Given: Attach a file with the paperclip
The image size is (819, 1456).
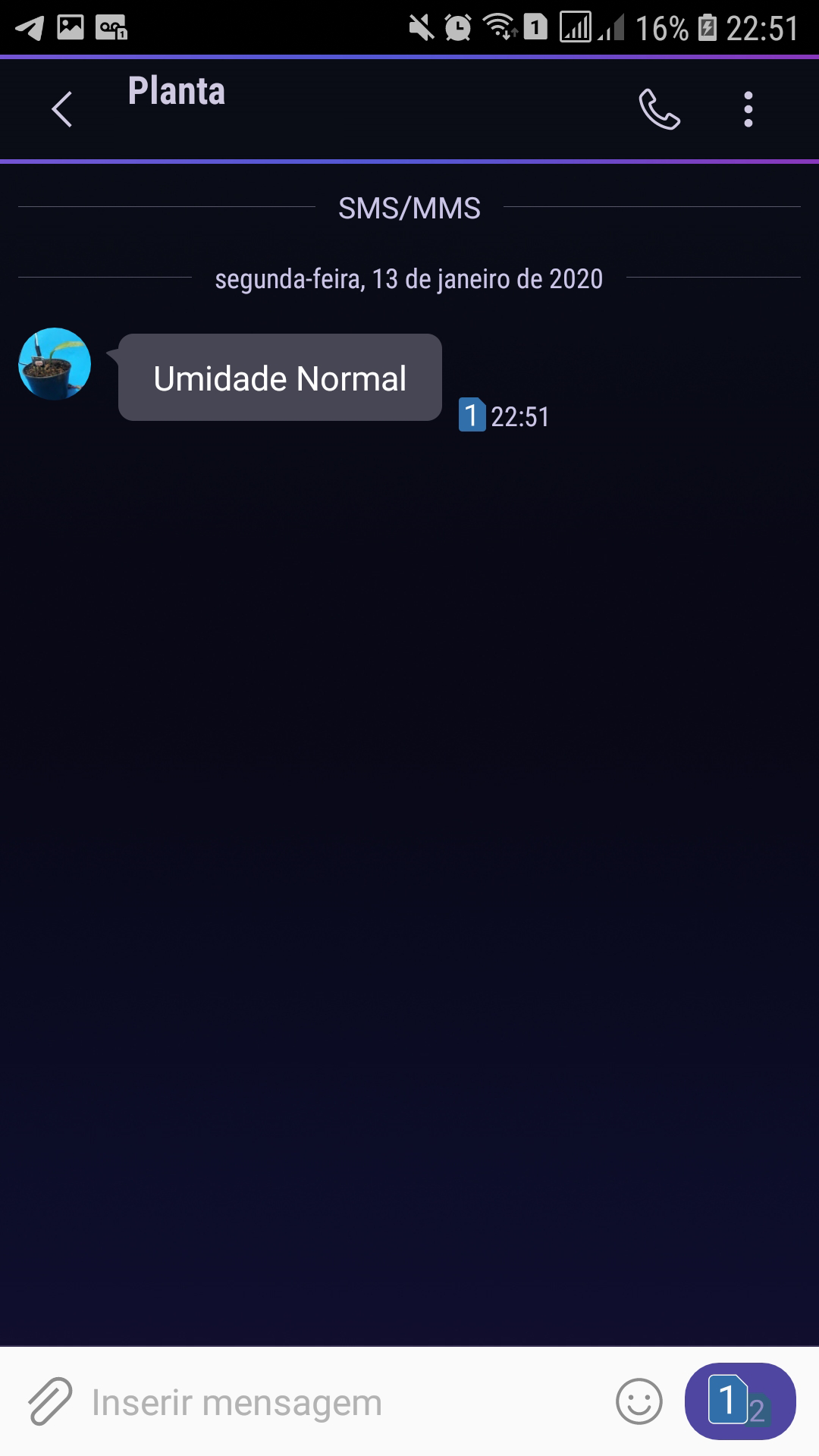Looking at the screenshot, I should click(50, 1401).
